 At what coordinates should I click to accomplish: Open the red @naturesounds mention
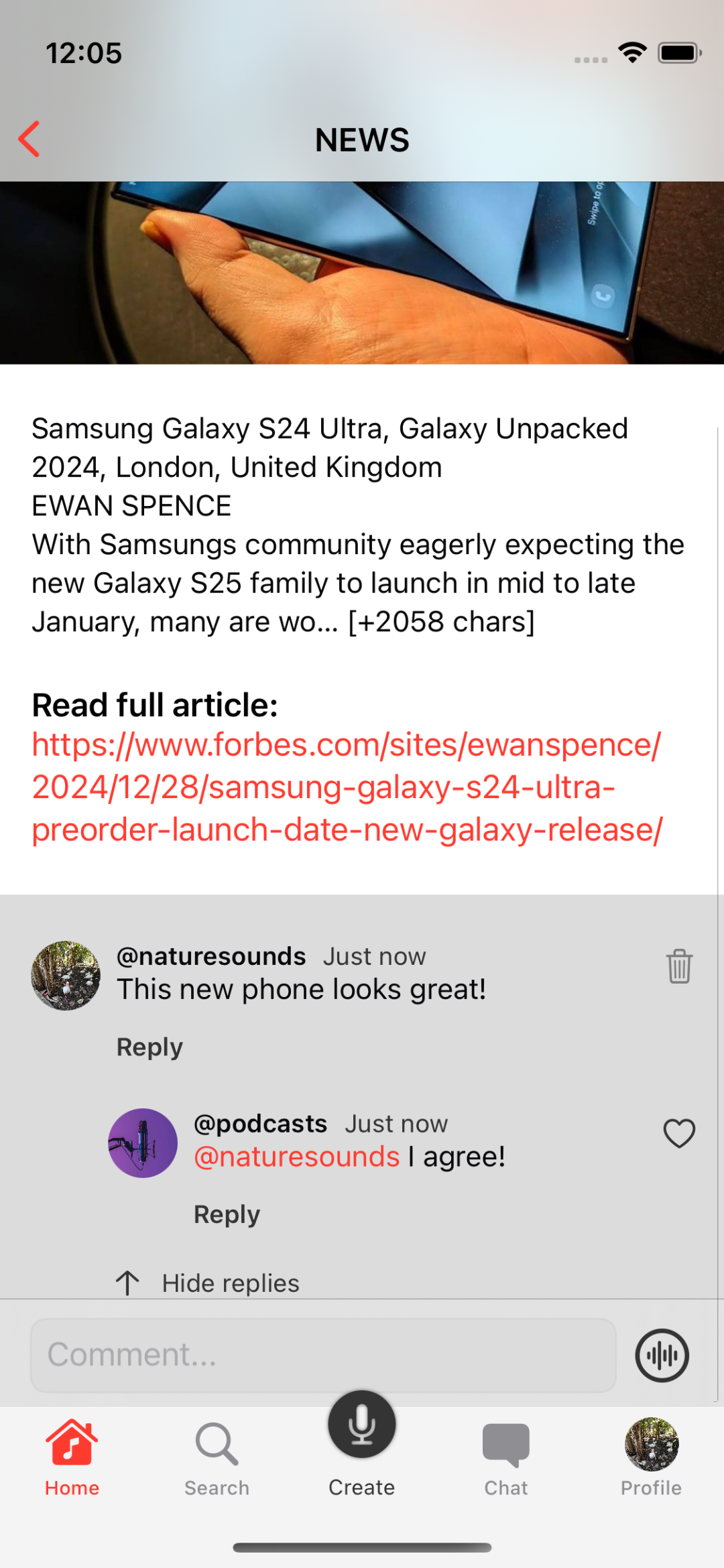(296, 1157)
